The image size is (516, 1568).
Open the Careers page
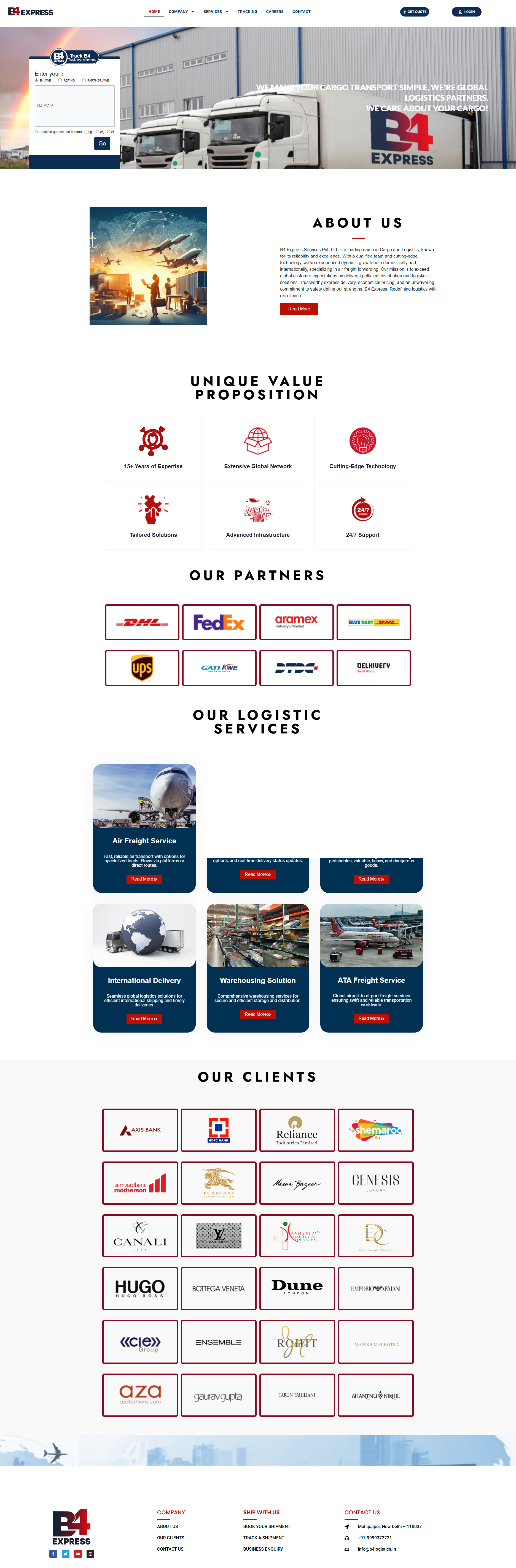(275, 12)
